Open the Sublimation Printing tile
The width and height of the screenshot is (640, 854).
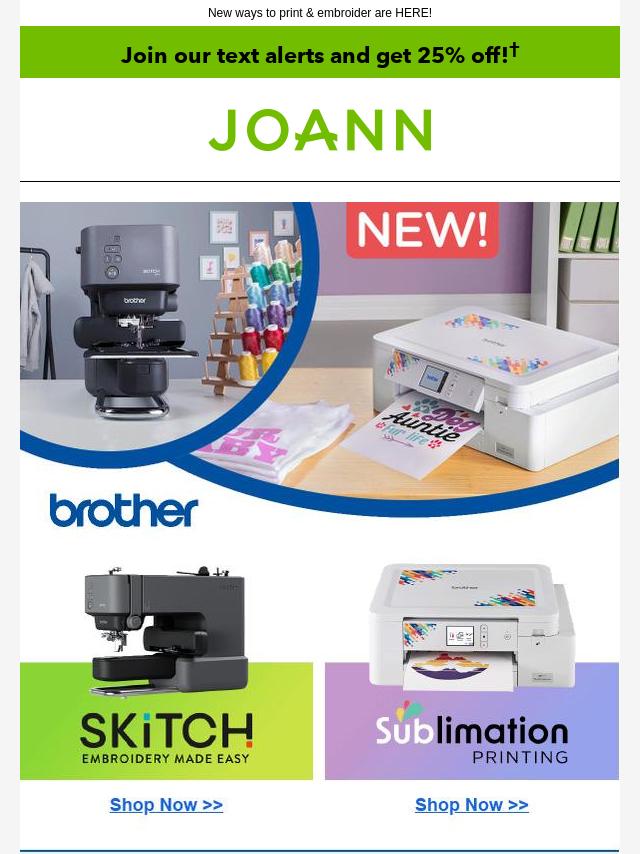click(472, 670)
